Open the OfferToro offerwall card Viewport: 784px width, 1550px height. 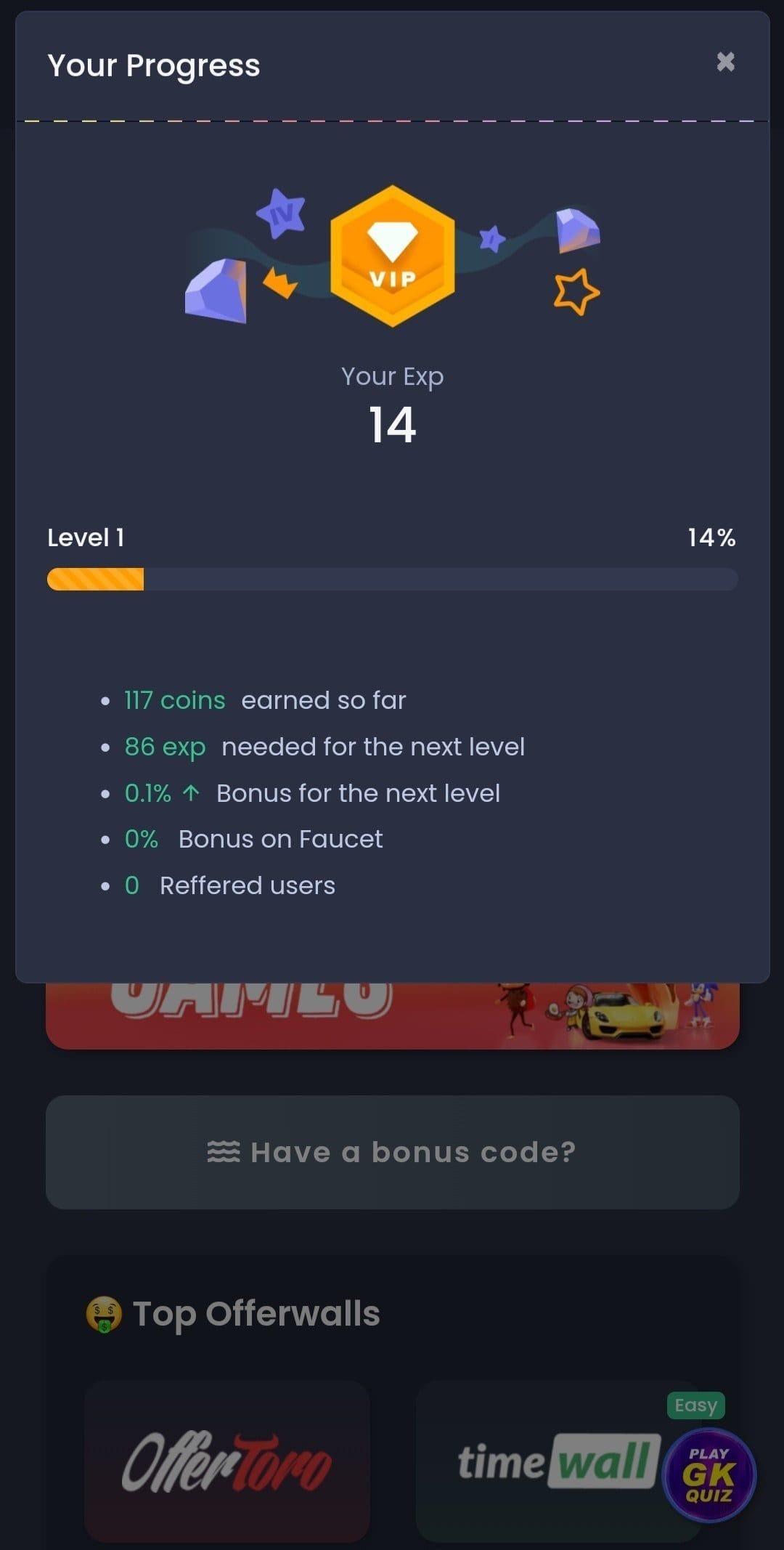(226, 1461)
